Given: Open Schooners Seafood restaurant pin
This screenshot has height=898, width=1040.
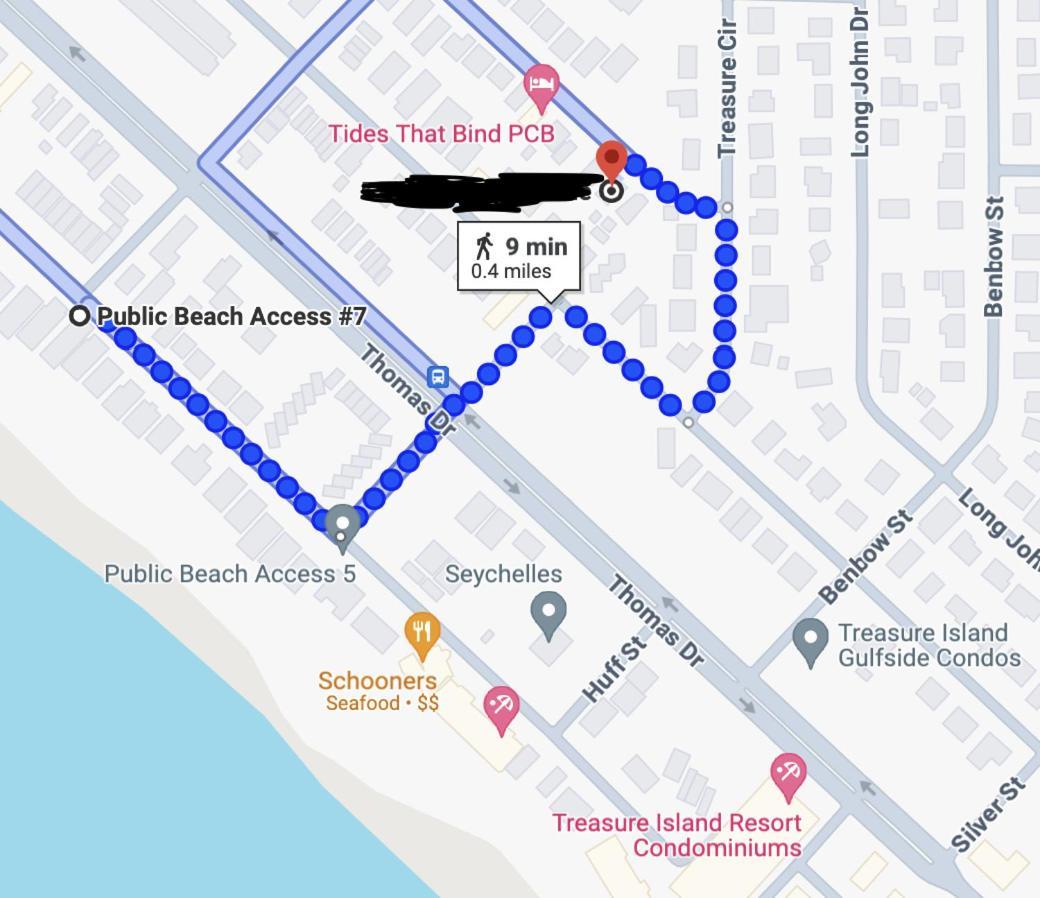Looking at the screenshot, I should point(422,633).
